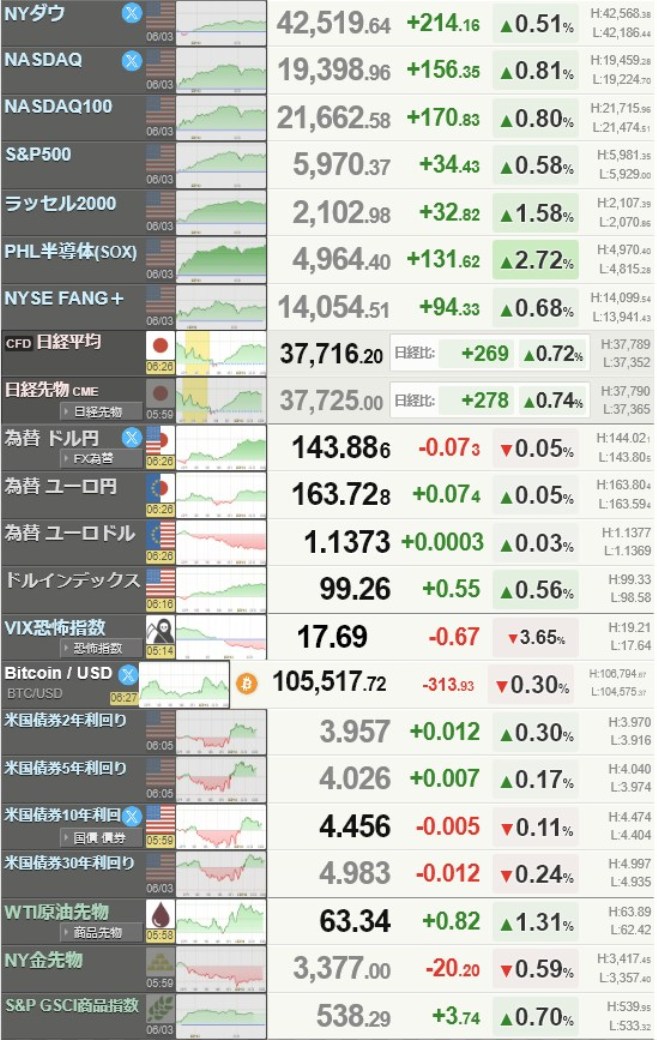Open the X icon next to NYダウ
657x1040 pixels.
coord(131,14)
